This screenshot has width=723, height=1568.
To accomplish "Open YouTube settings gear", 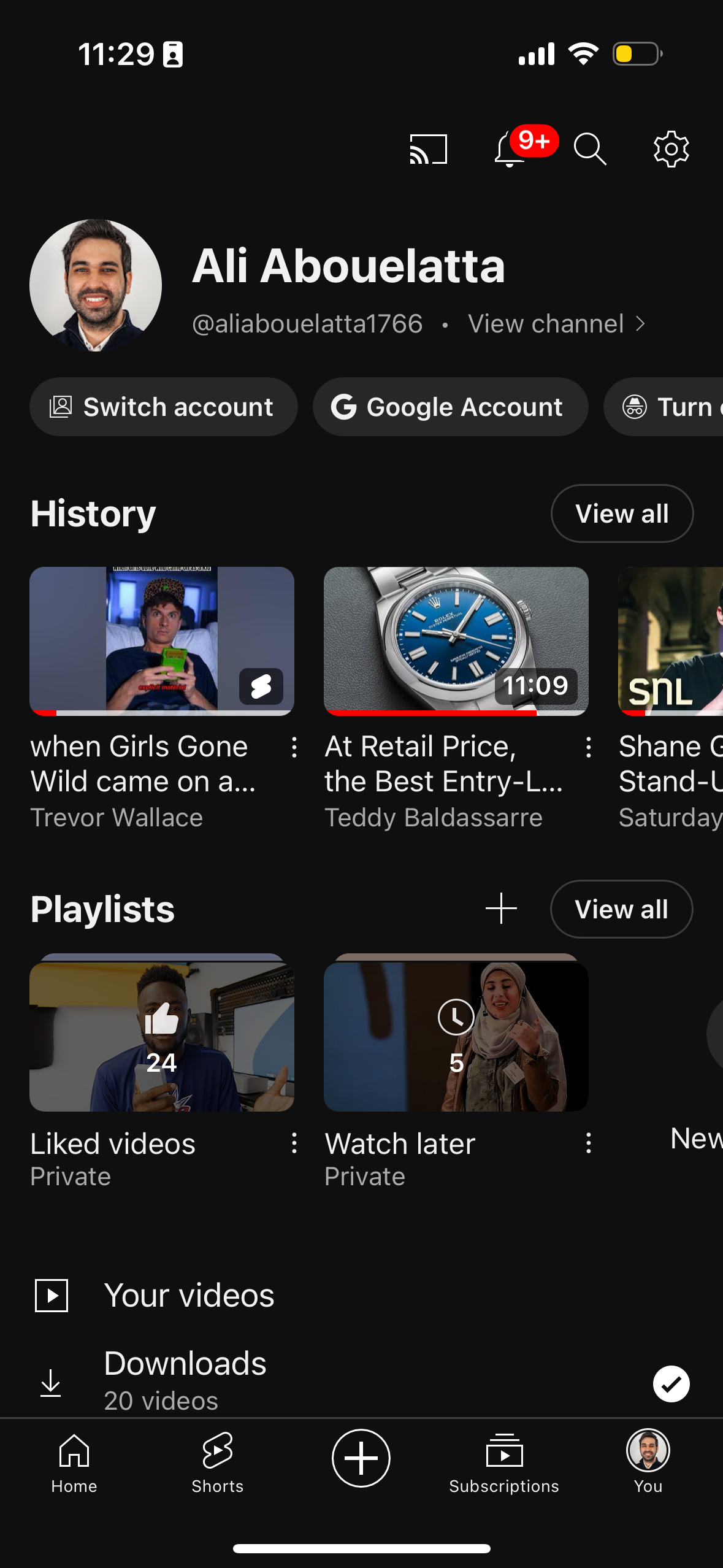I will click(671, 149).
